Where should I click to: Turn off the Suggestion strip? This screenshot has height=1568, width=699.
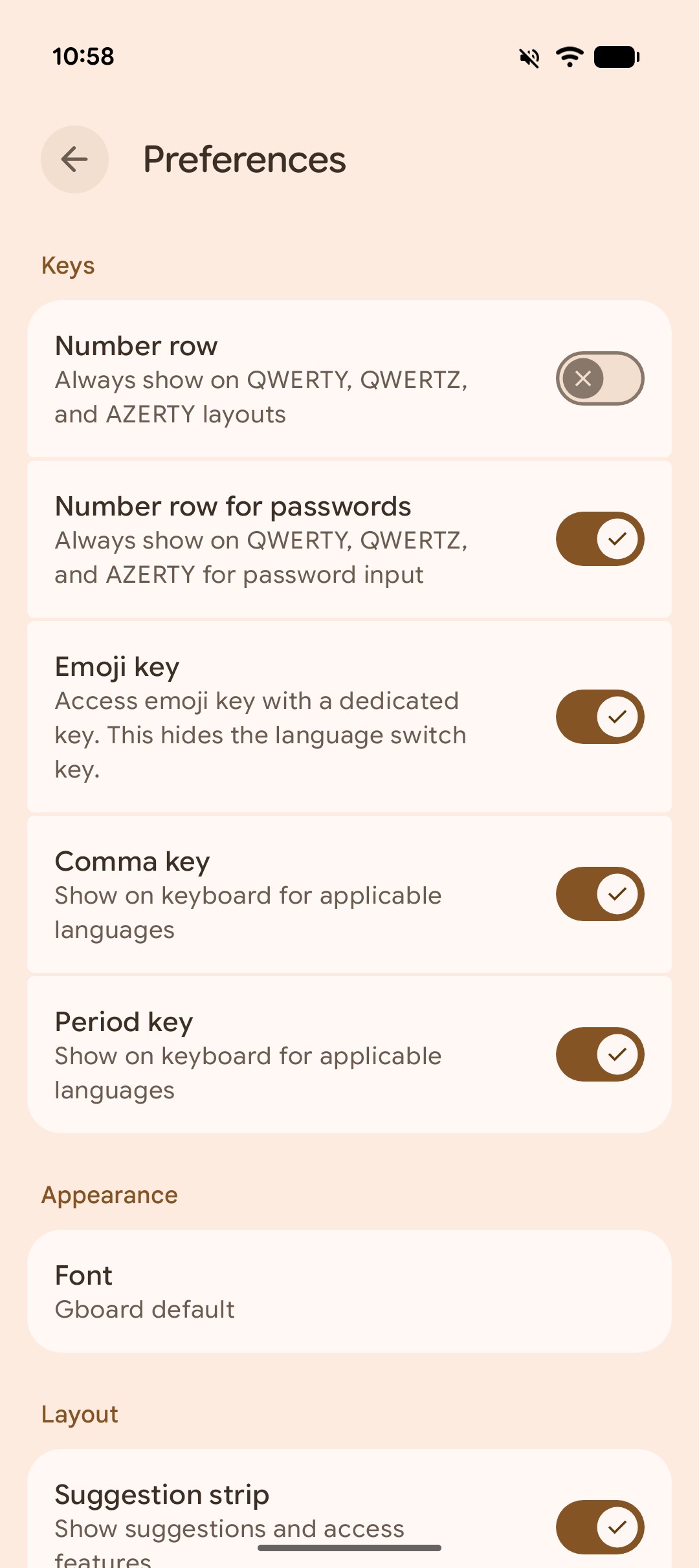599,1527
